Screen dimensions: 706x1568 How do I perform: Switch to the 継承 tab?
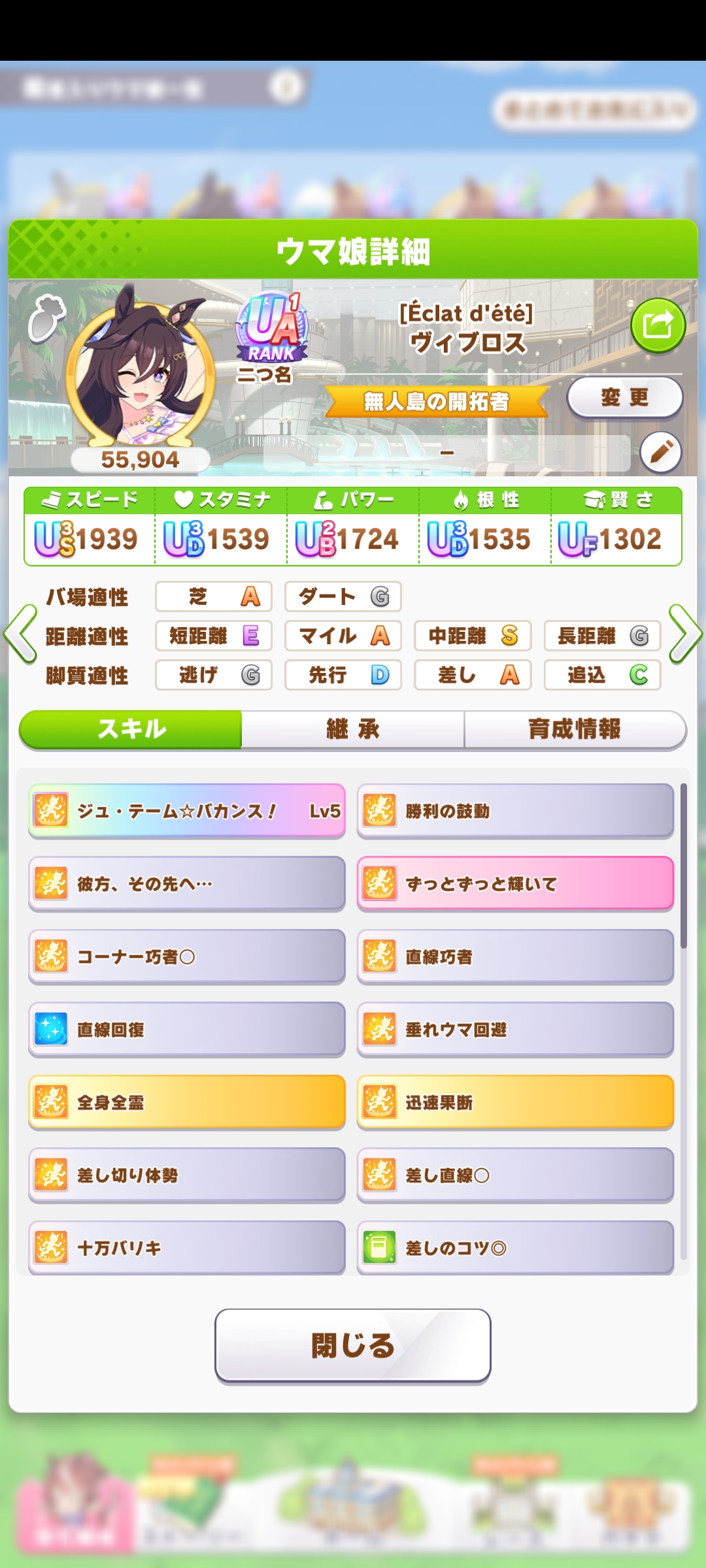[353, 729]
